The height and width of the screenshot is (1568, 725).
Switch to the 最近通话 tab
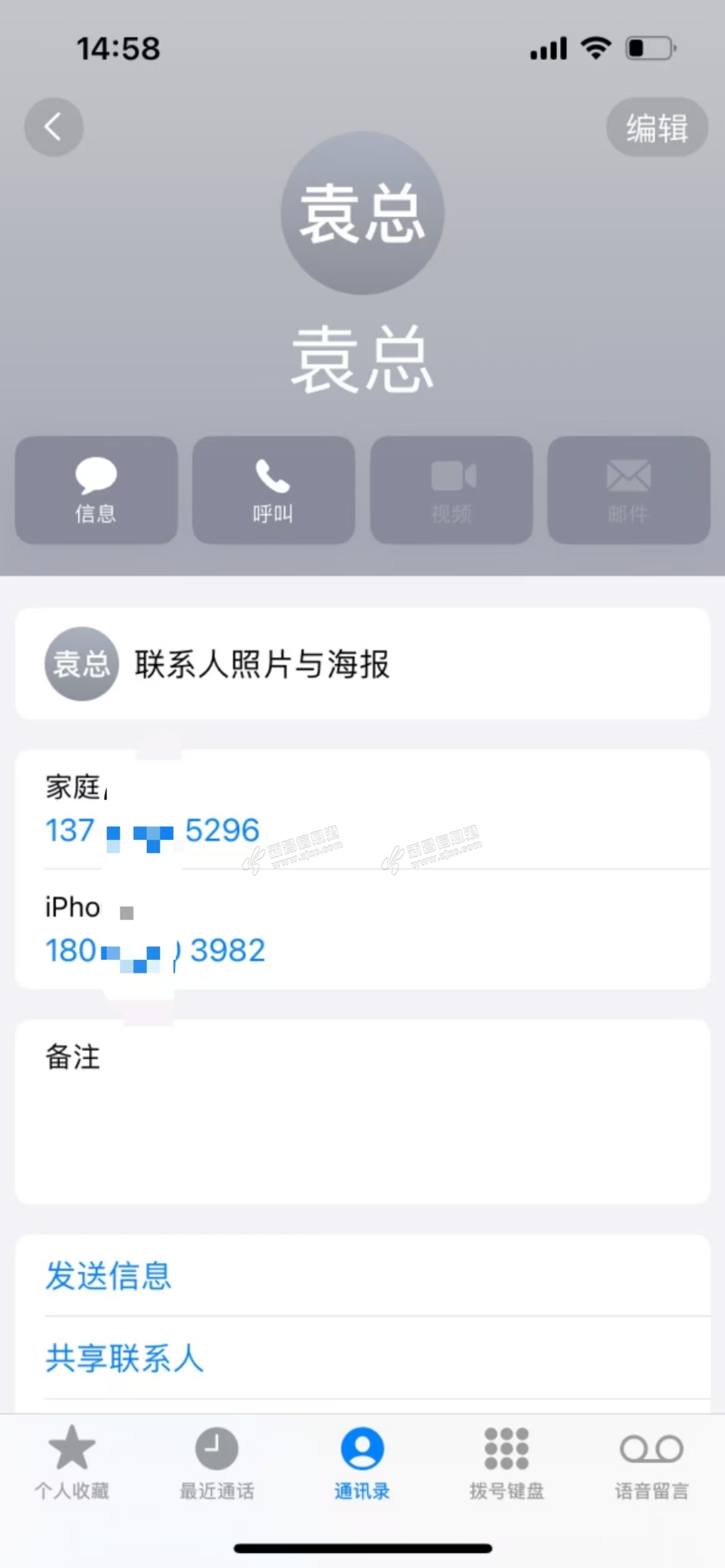(217, 1463)
